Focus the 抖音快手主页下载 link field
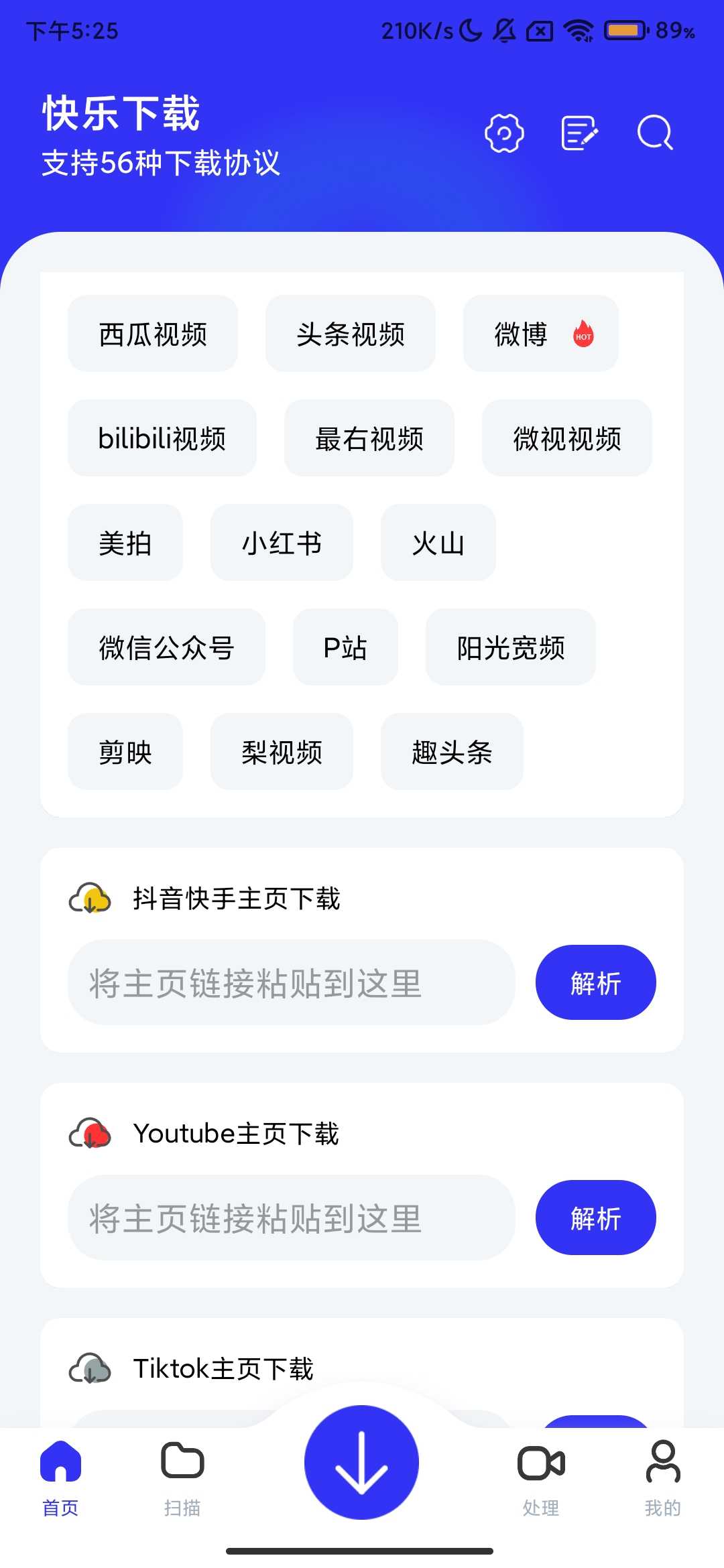Viewport: 724px width, 1568px height. (x=291, y=982)
